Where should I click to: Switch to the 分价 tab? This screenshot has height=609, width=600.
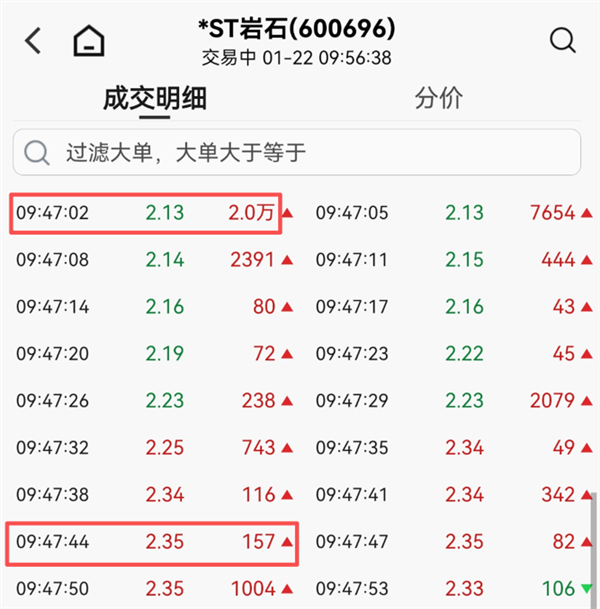439,98
